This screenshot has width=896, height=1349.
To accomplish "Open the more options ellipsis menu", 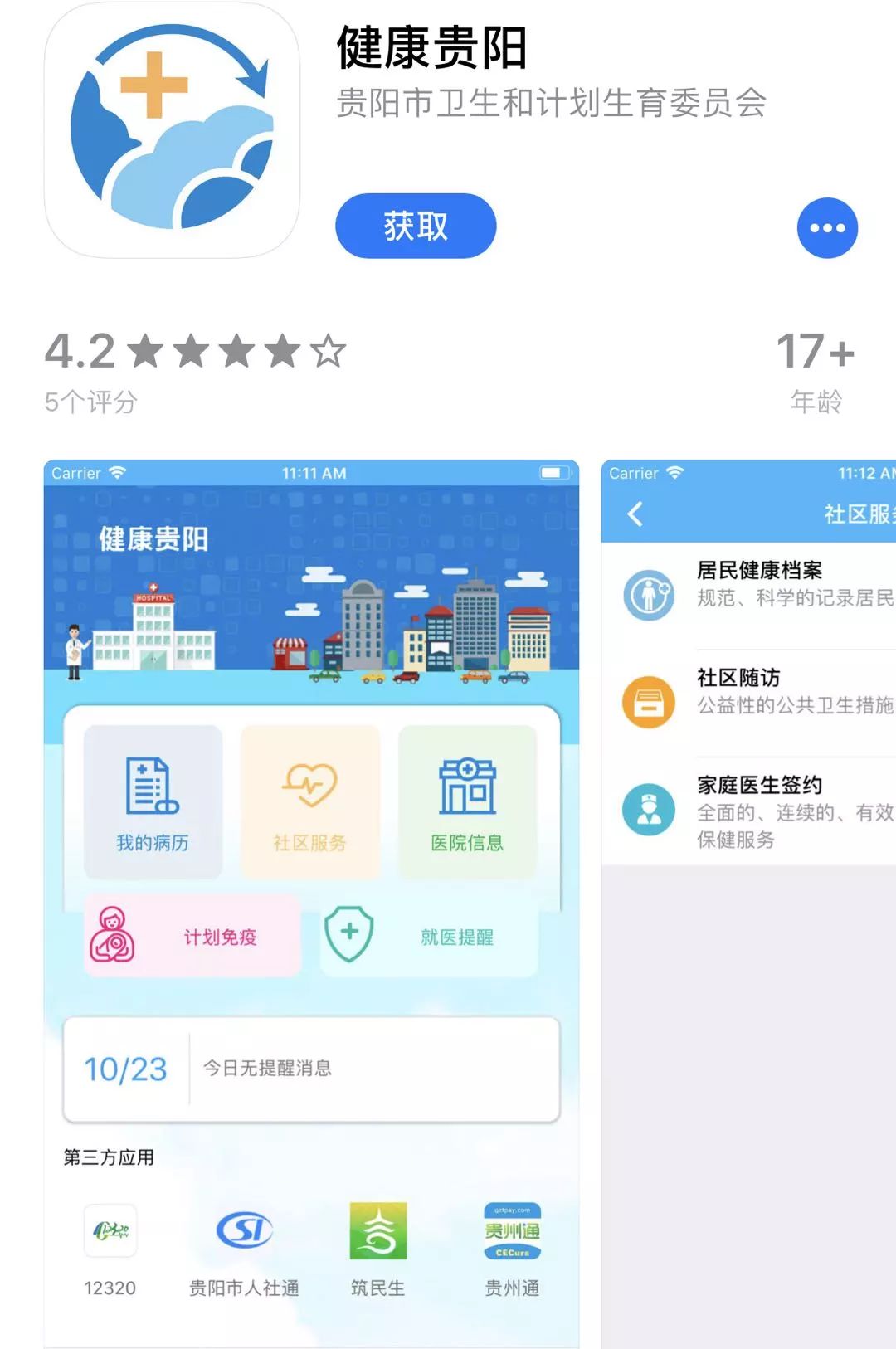I will pyautogui.click(x=826, y=225).
